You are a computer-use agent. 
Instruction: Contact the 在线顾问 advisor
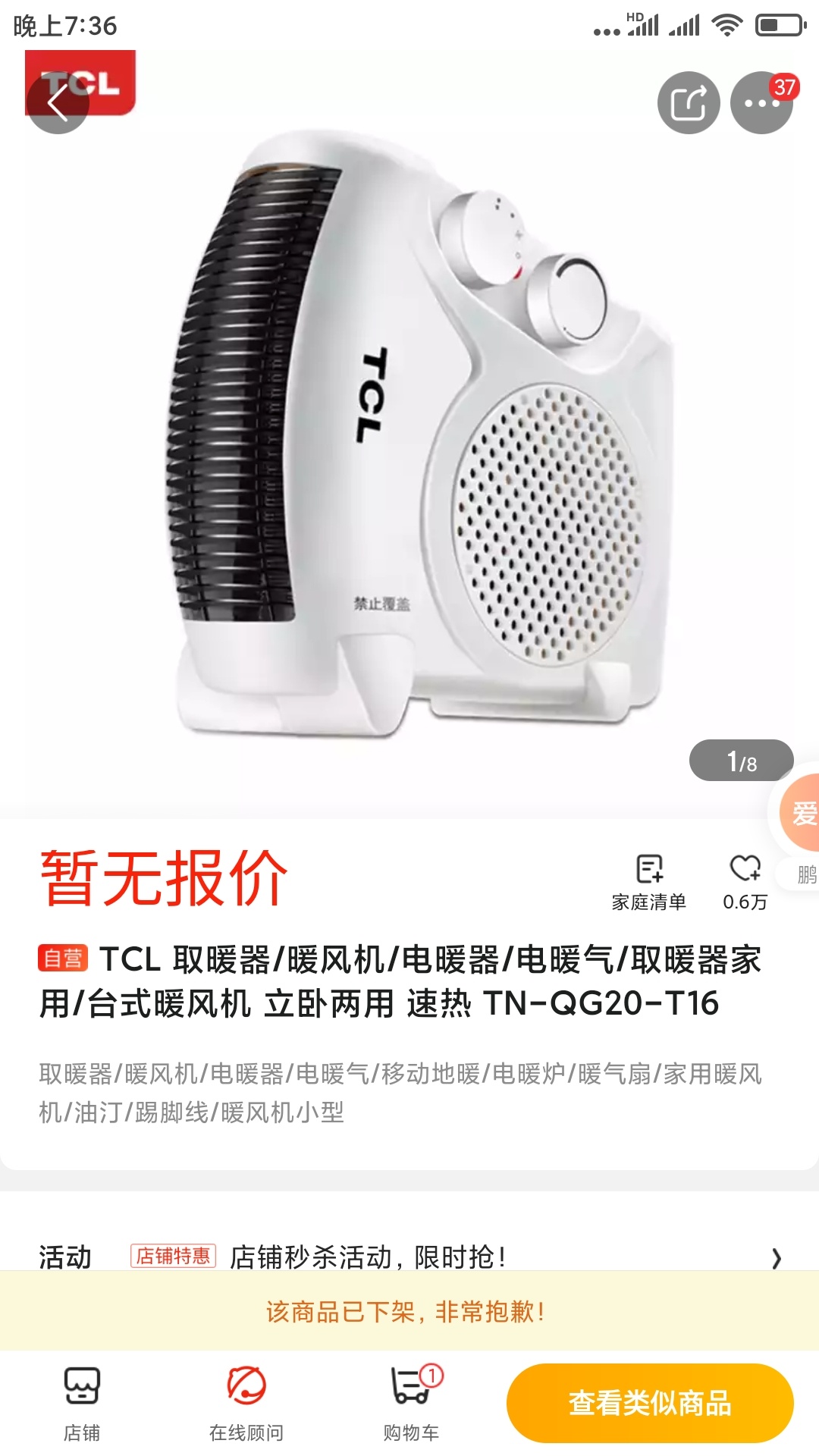point(246,1404)
